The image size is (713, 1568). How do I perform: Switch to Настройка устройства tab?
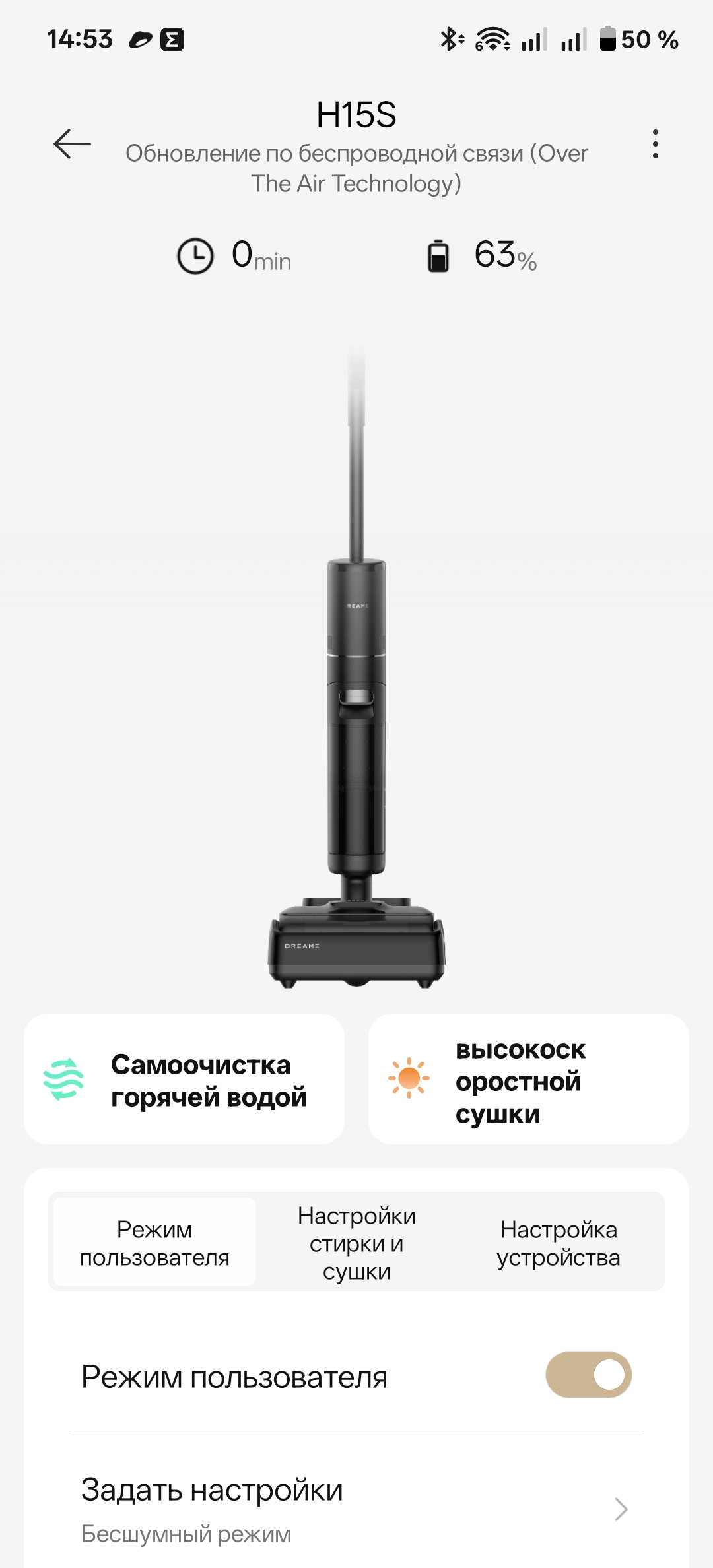(559, 1243)
